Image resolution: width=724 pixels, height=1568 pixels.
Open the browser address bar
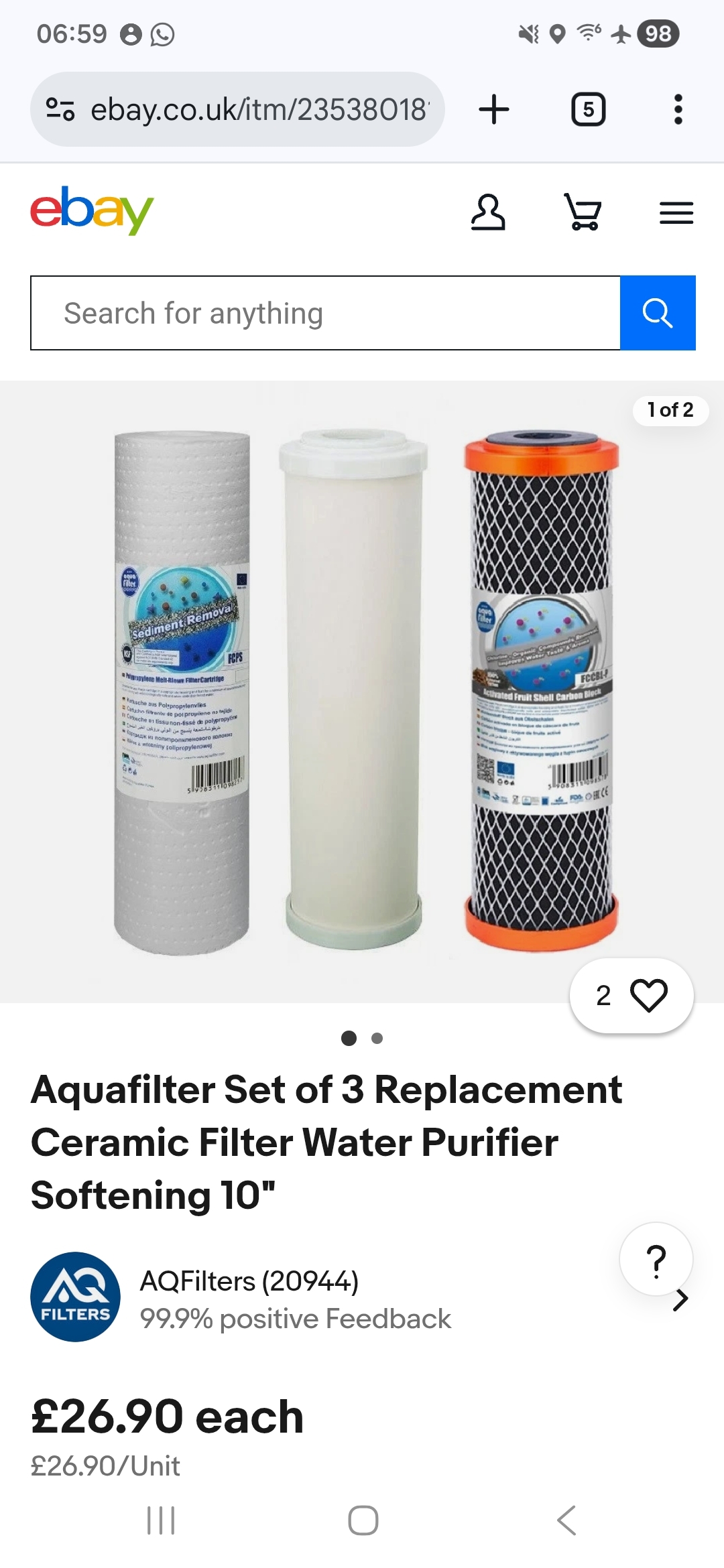258,109
